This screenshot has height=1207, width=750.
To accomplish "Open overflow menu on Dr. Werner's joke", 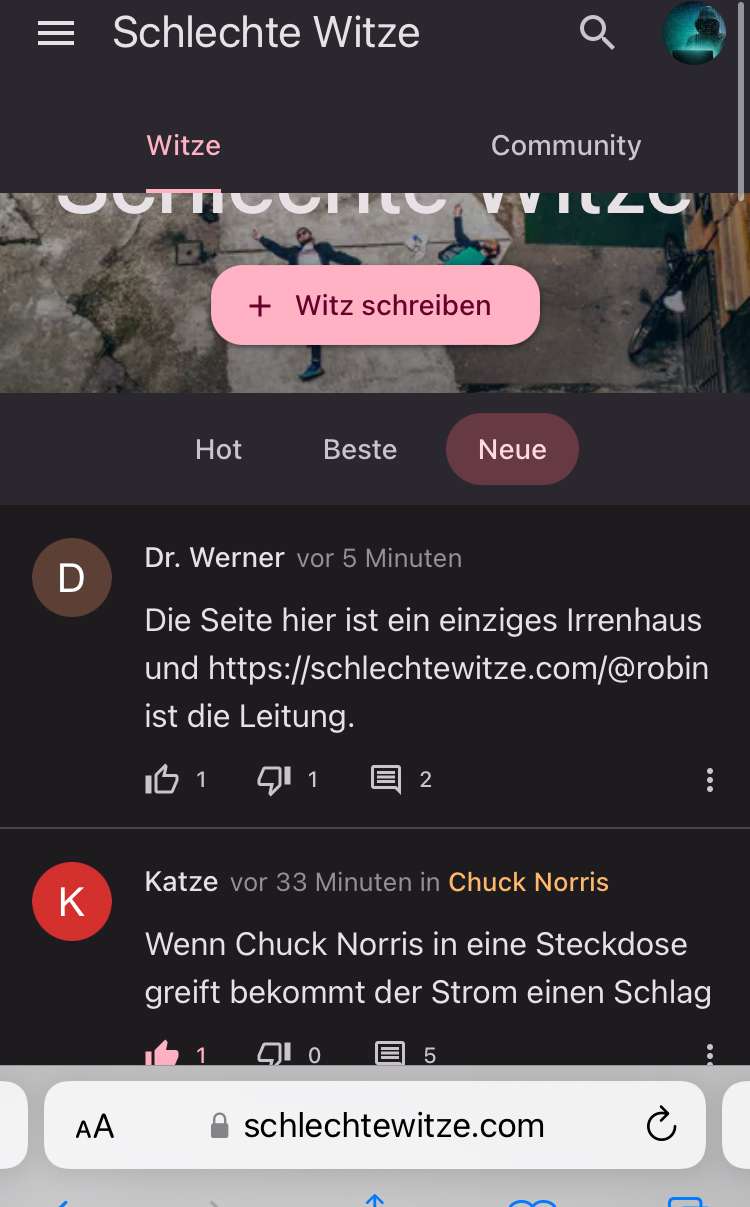I will point(709,780).
